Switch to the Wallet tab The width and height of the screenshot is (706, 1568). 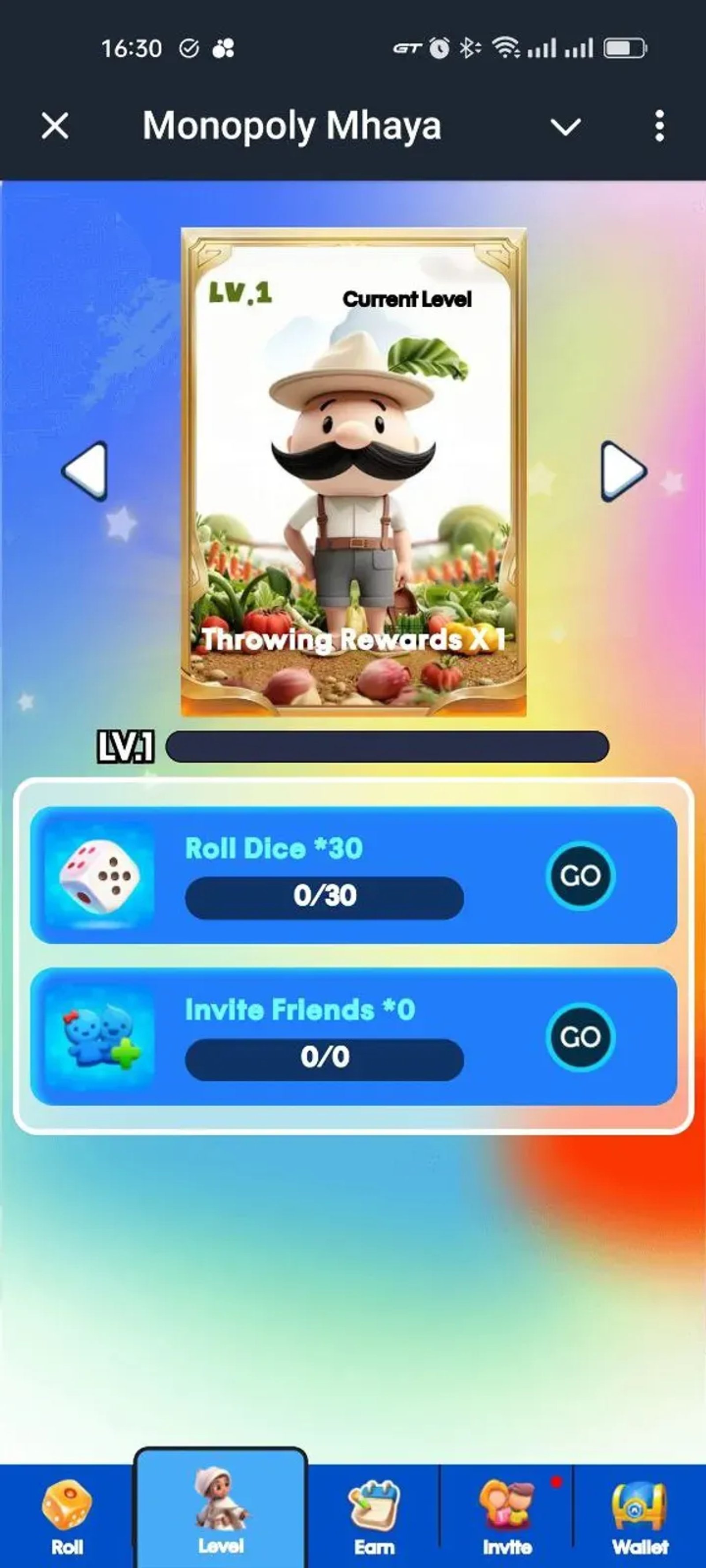640,1516
